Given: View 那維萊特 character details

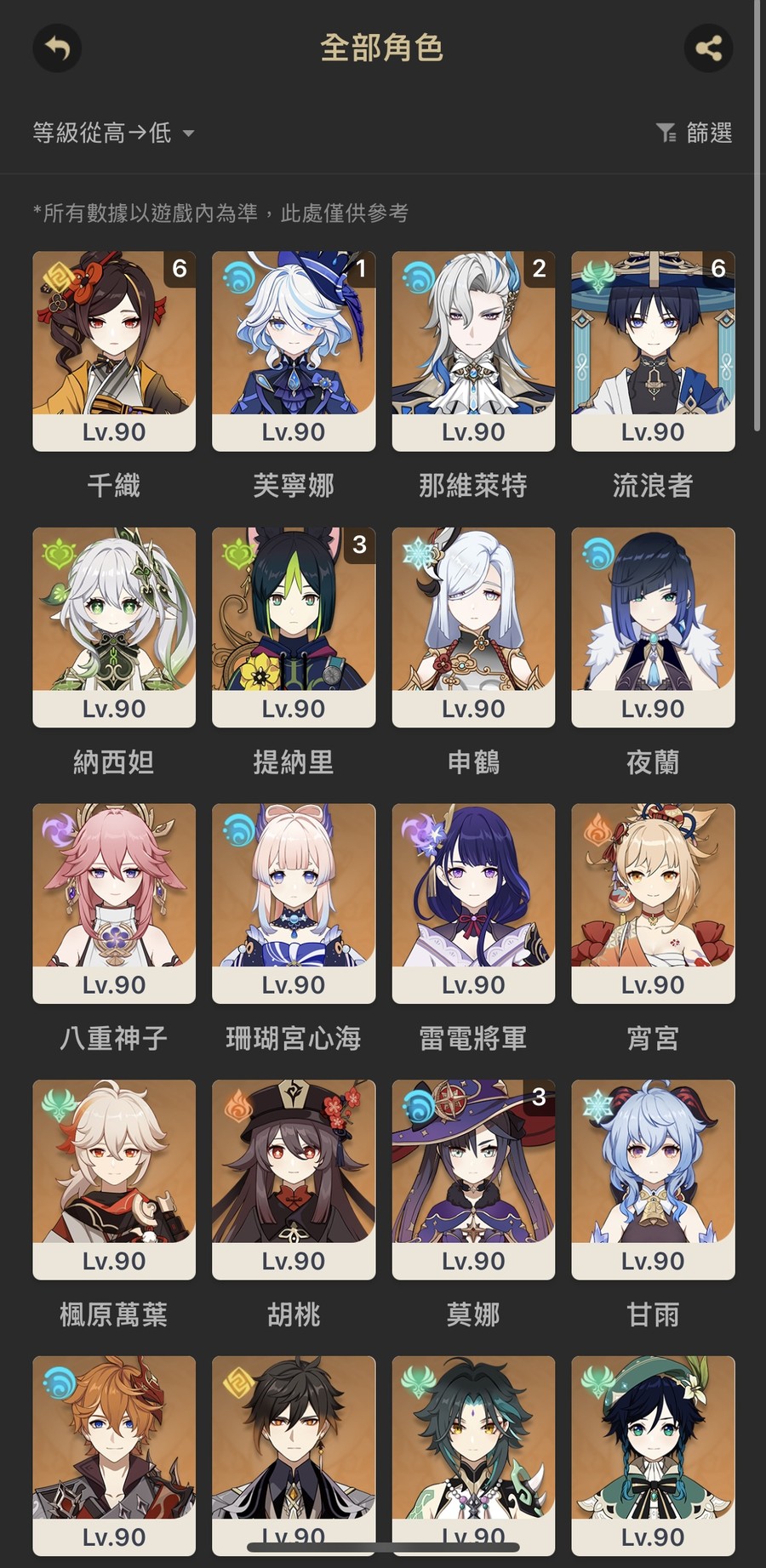Looking at the screenshot, I should pyautogui.click(x=473, y=350).
